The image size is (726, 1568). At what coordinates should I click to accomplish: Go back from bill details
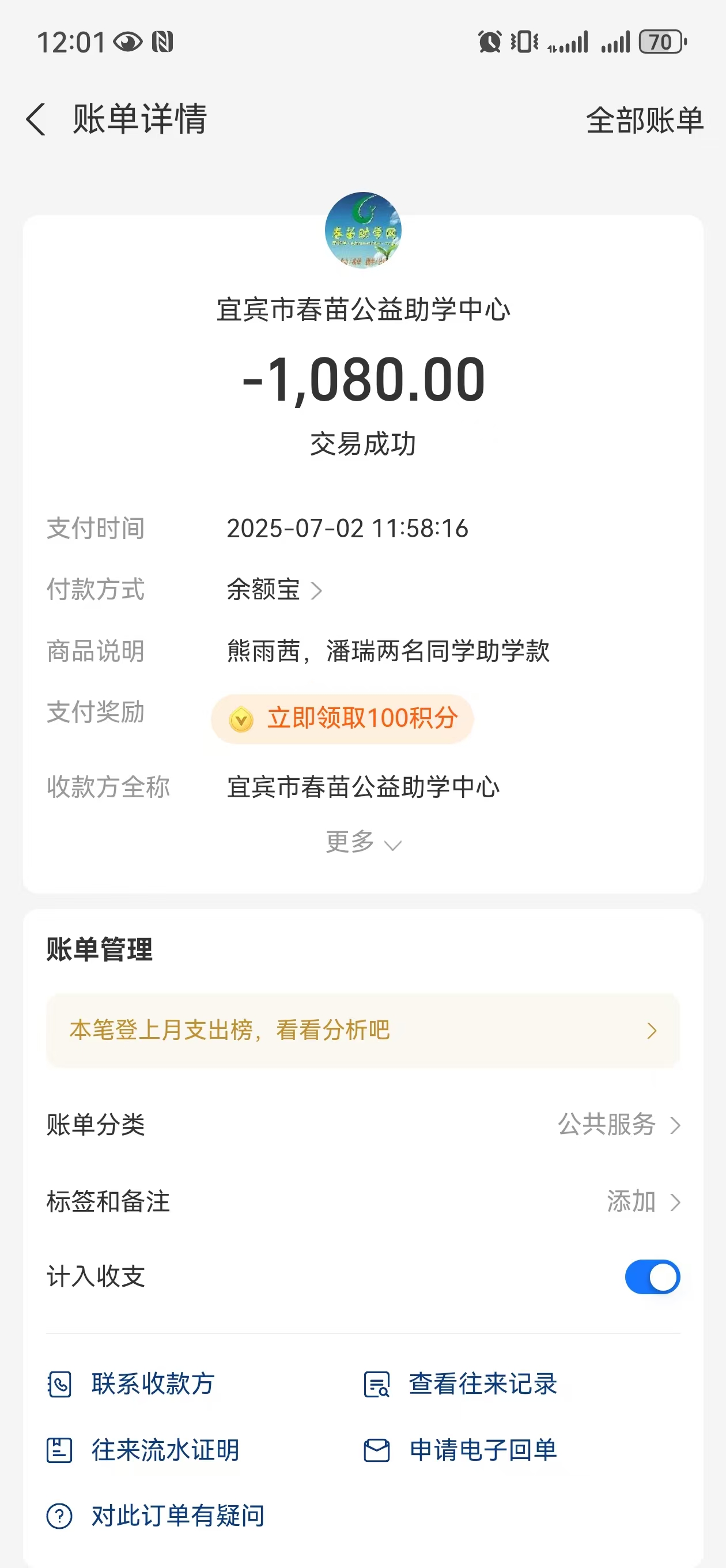36,119
